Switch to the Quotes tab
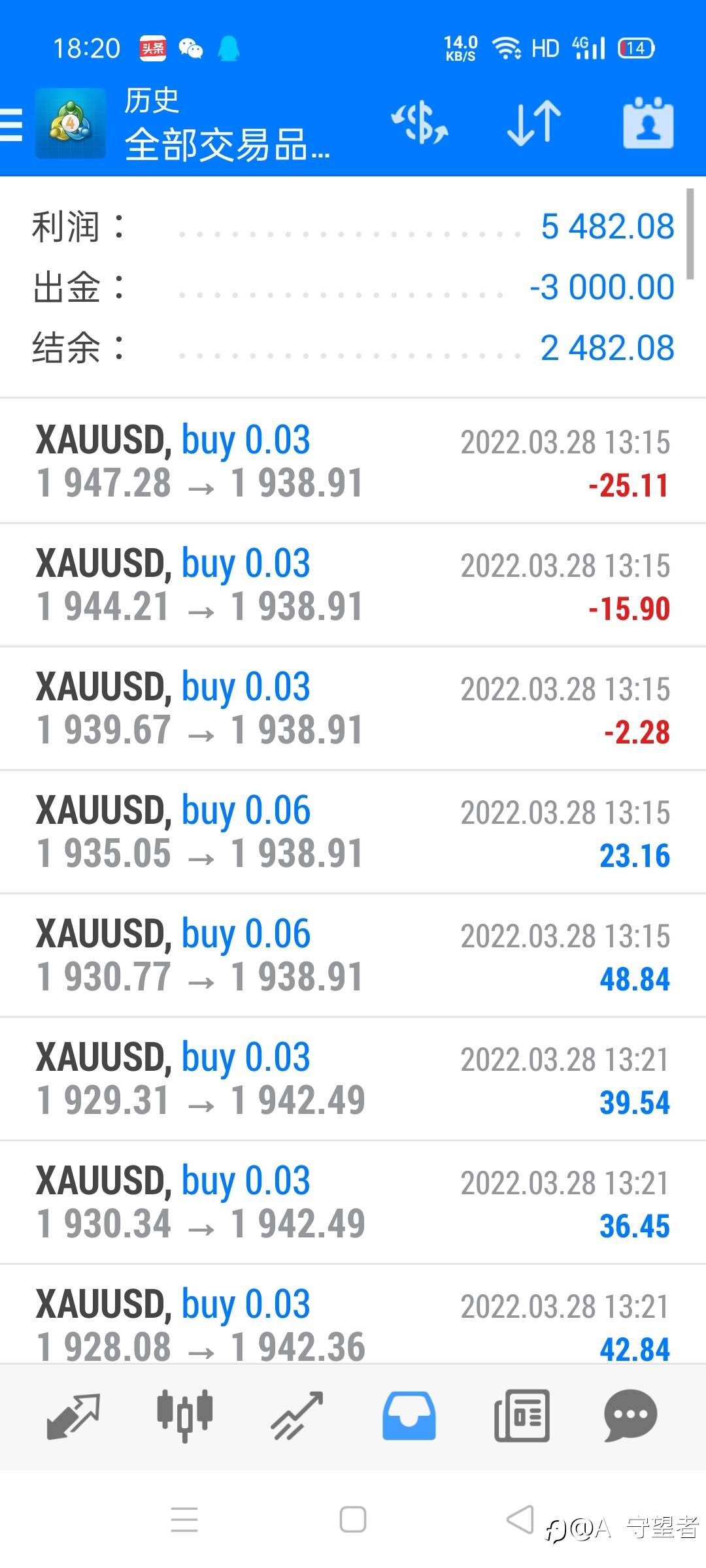 click(73, 1416)
